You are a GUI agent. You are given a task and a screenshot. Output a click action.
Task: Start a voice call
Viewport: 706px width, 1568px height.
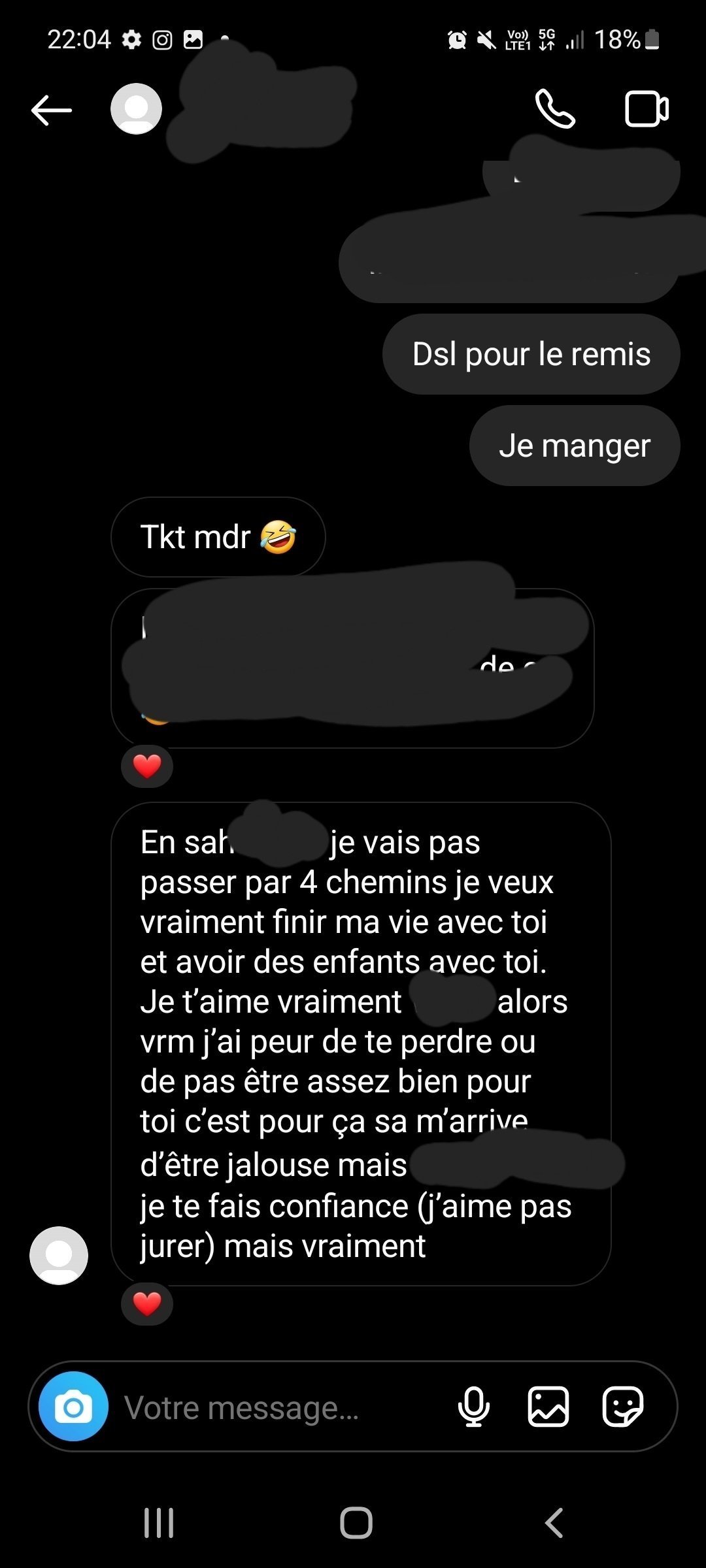555,109
